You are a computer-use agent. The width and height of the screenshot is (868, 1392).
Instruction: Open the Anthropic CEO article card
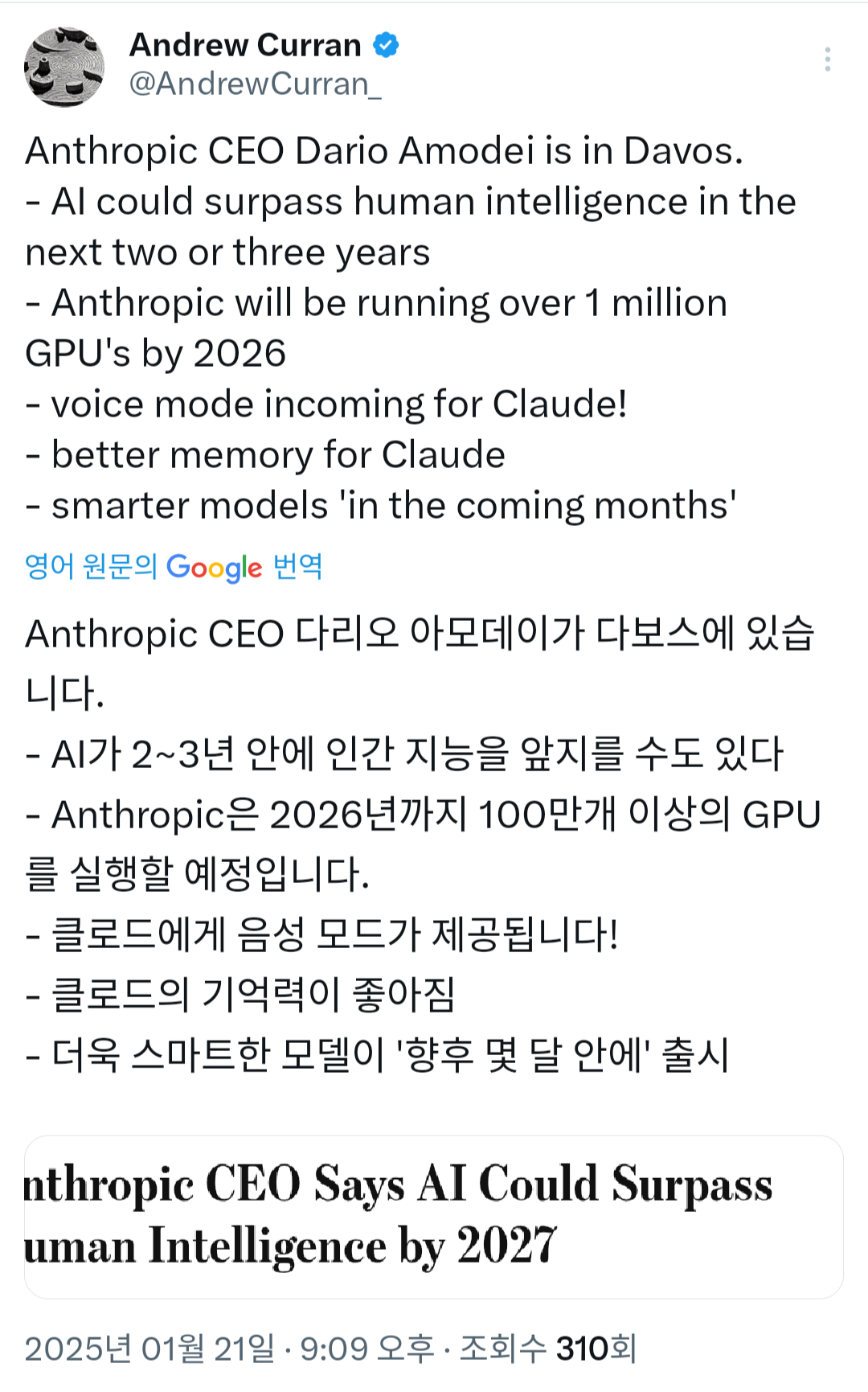[434, 1217]
